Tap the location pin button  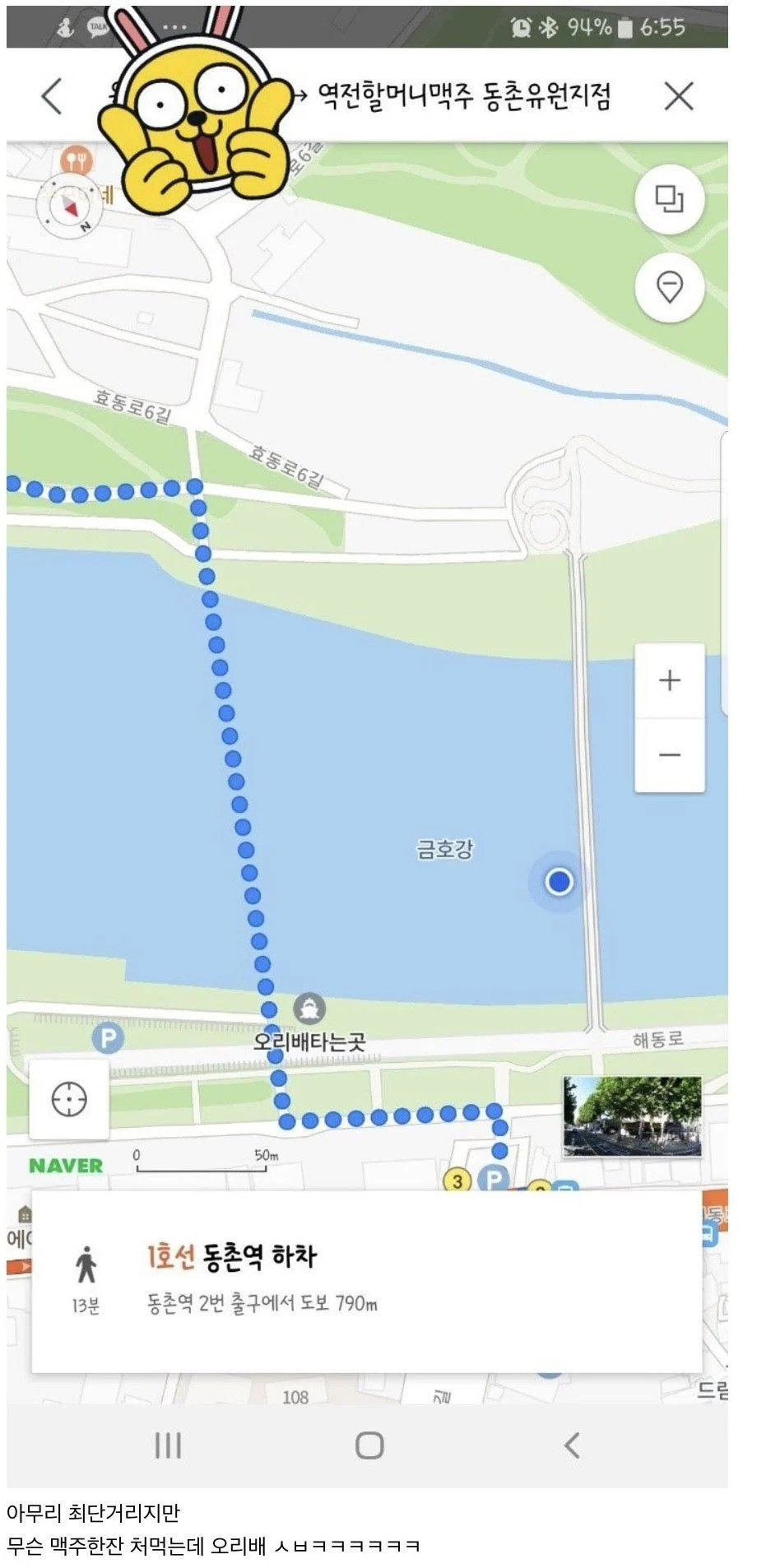669,287
